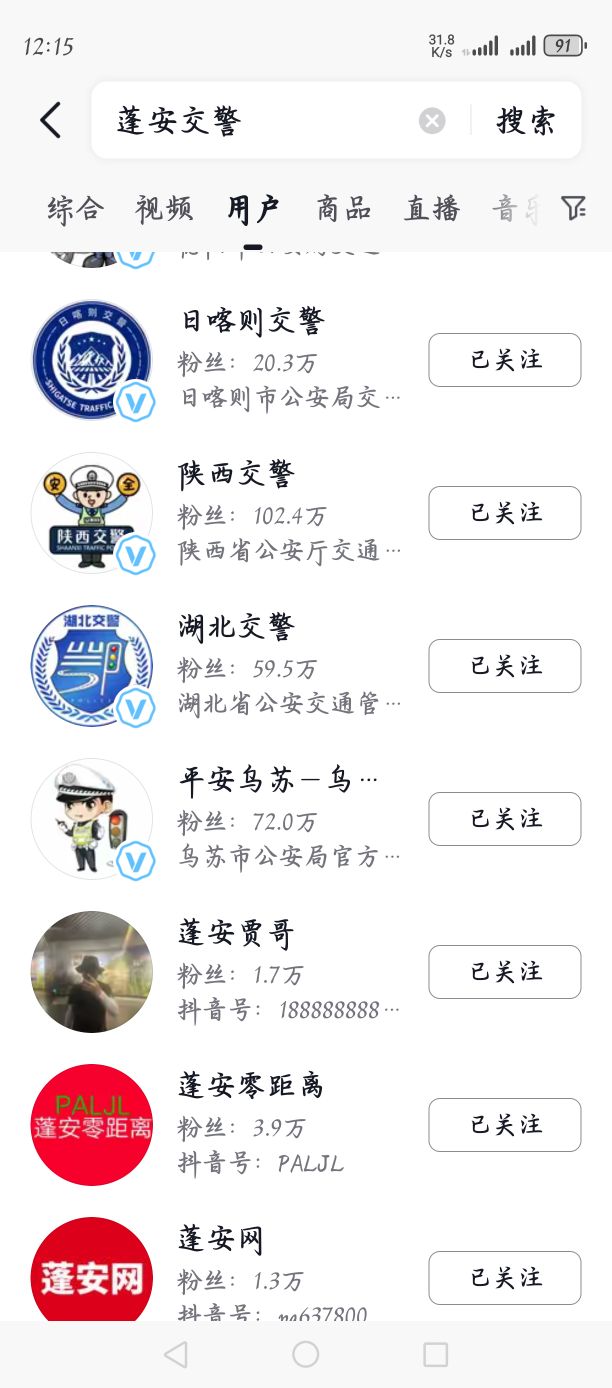Switch to the 商品 tab
Image resolution: width=612 pixels, height=1388 pixels.
click(344, 208)
